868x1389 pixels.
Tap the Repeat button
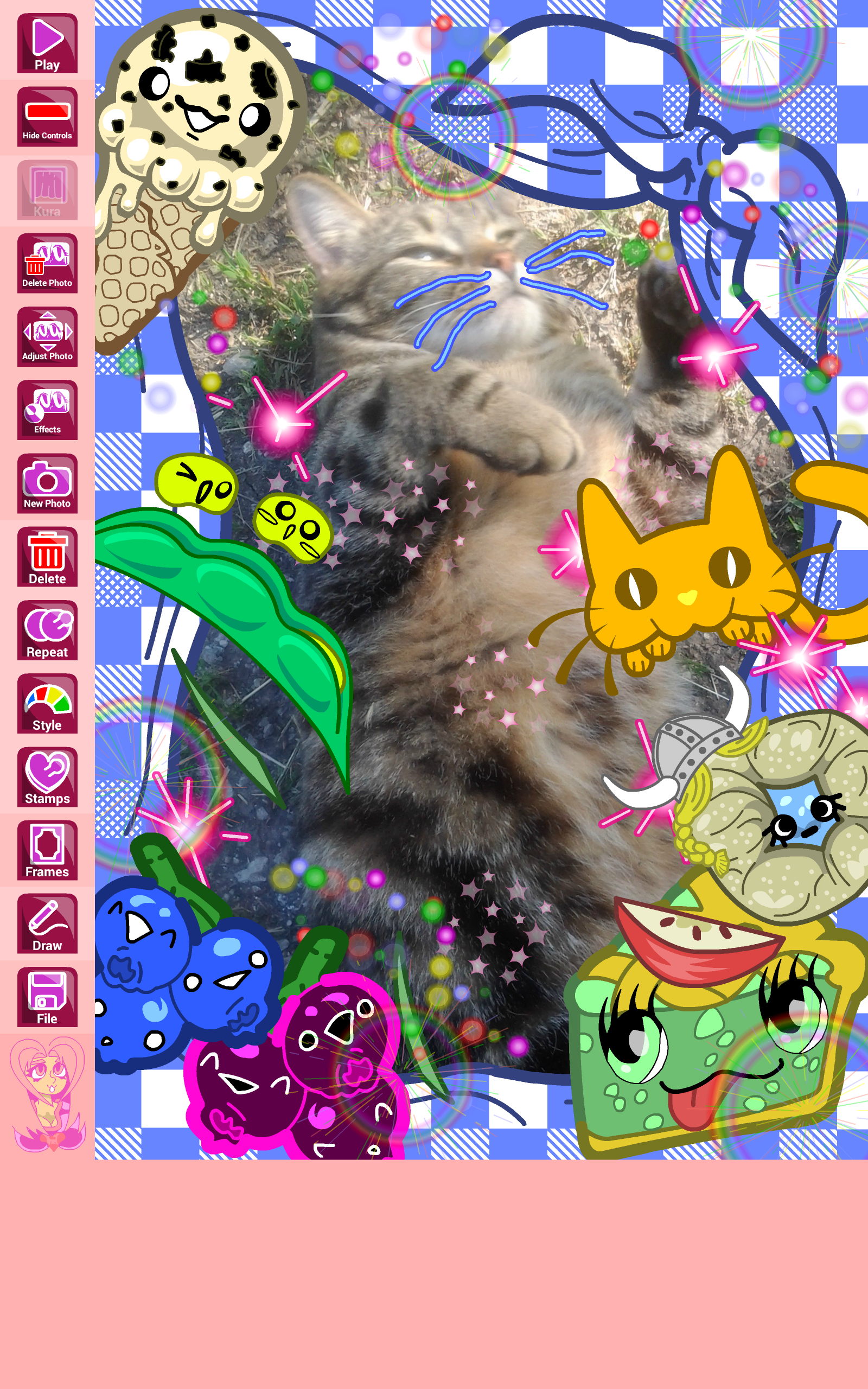click(x=47, y=630)
